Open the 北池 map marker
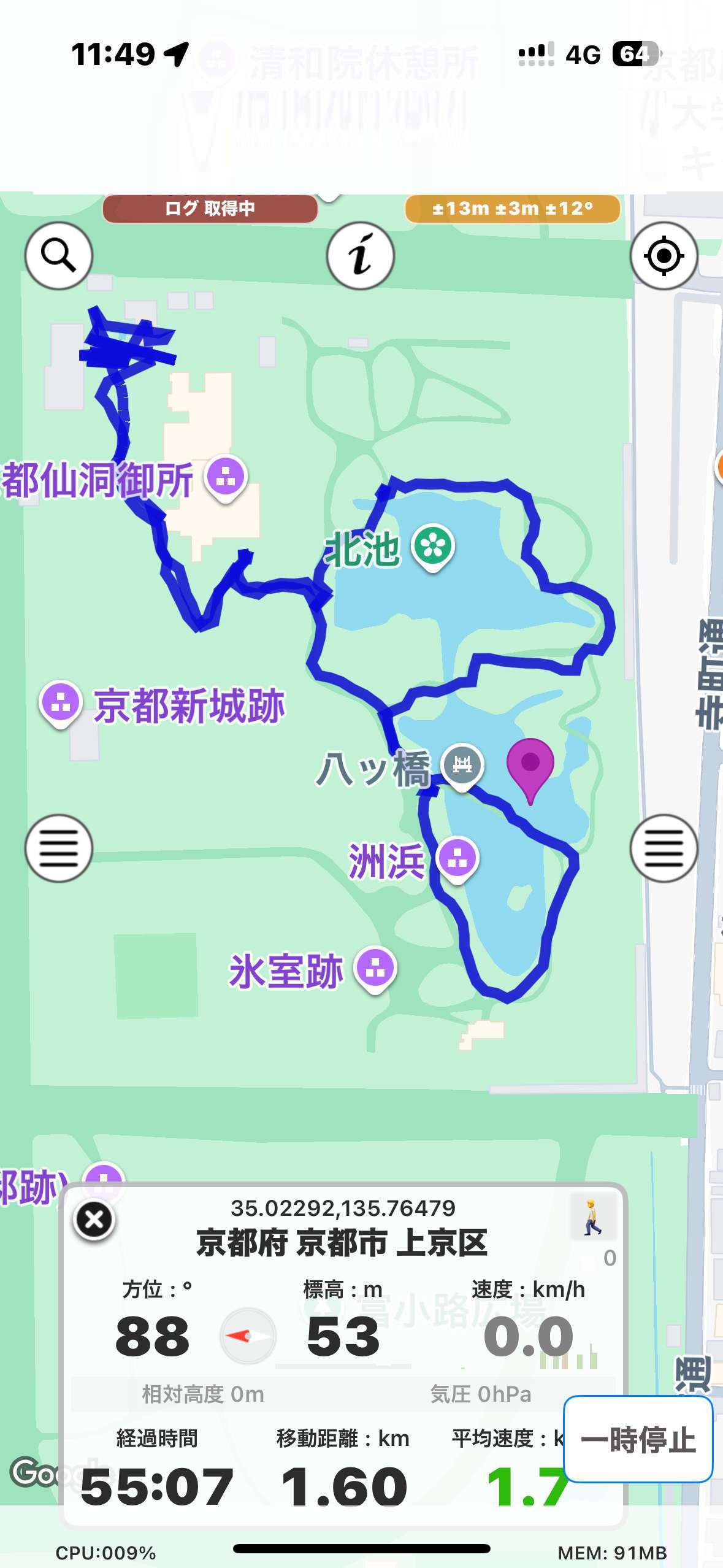 [433, 545]
